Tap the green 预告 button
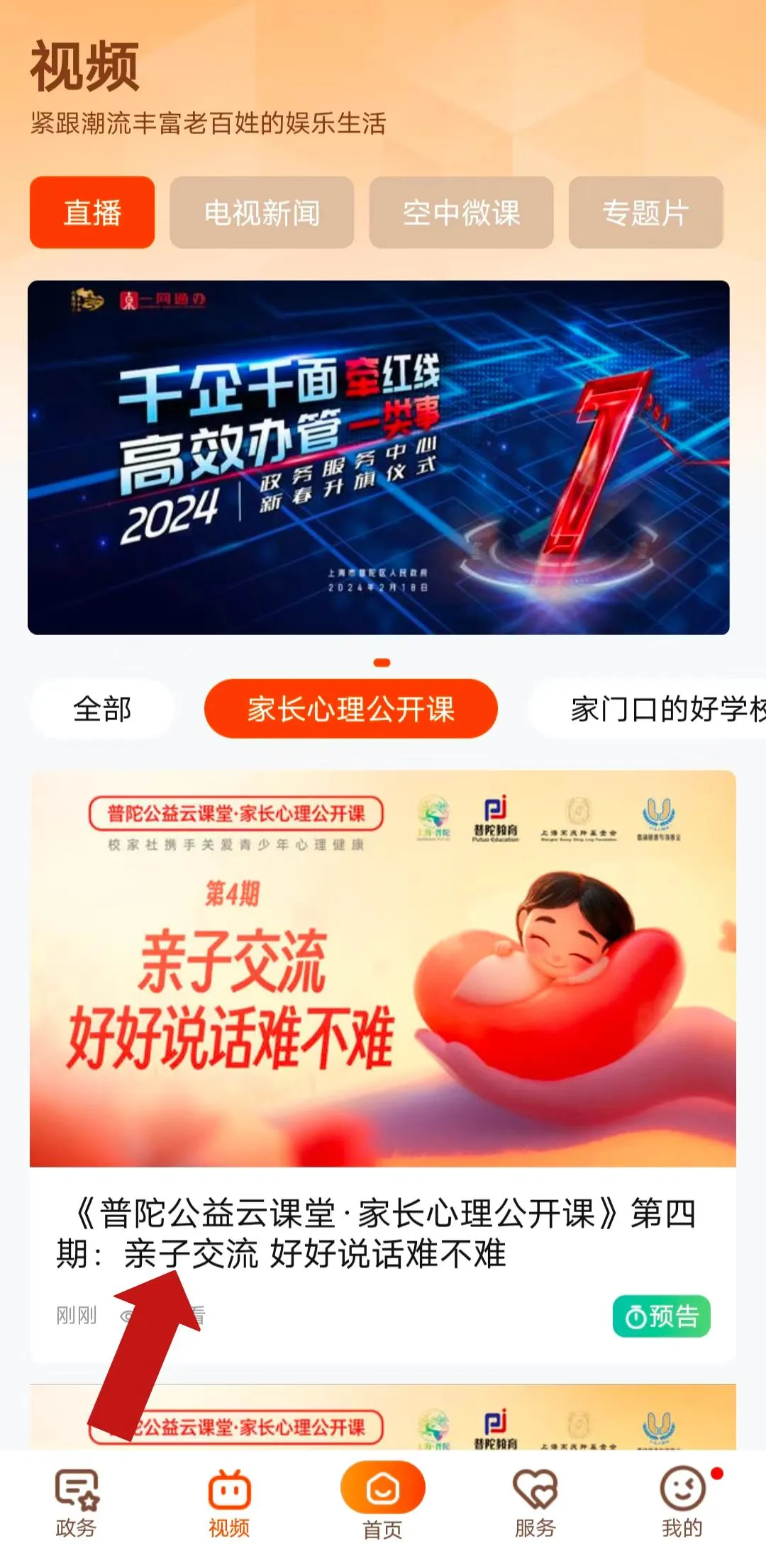766x1568 pixels. [x=661, y=1316]
